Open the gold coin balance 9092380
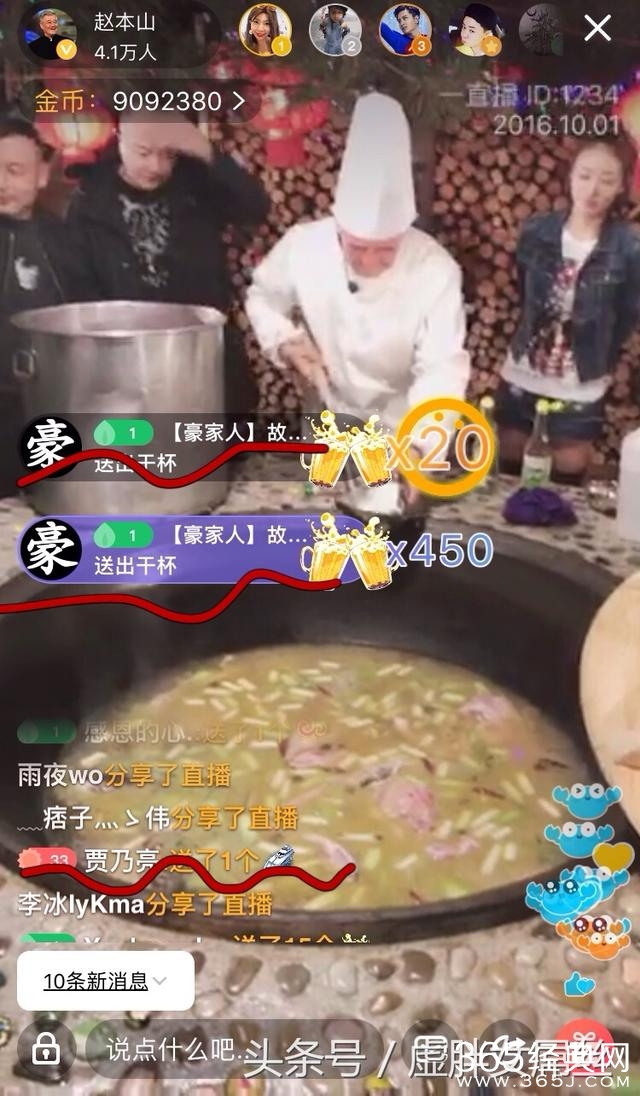The image size is (640, 1096). pyautogui.click(x=140, y=101)
